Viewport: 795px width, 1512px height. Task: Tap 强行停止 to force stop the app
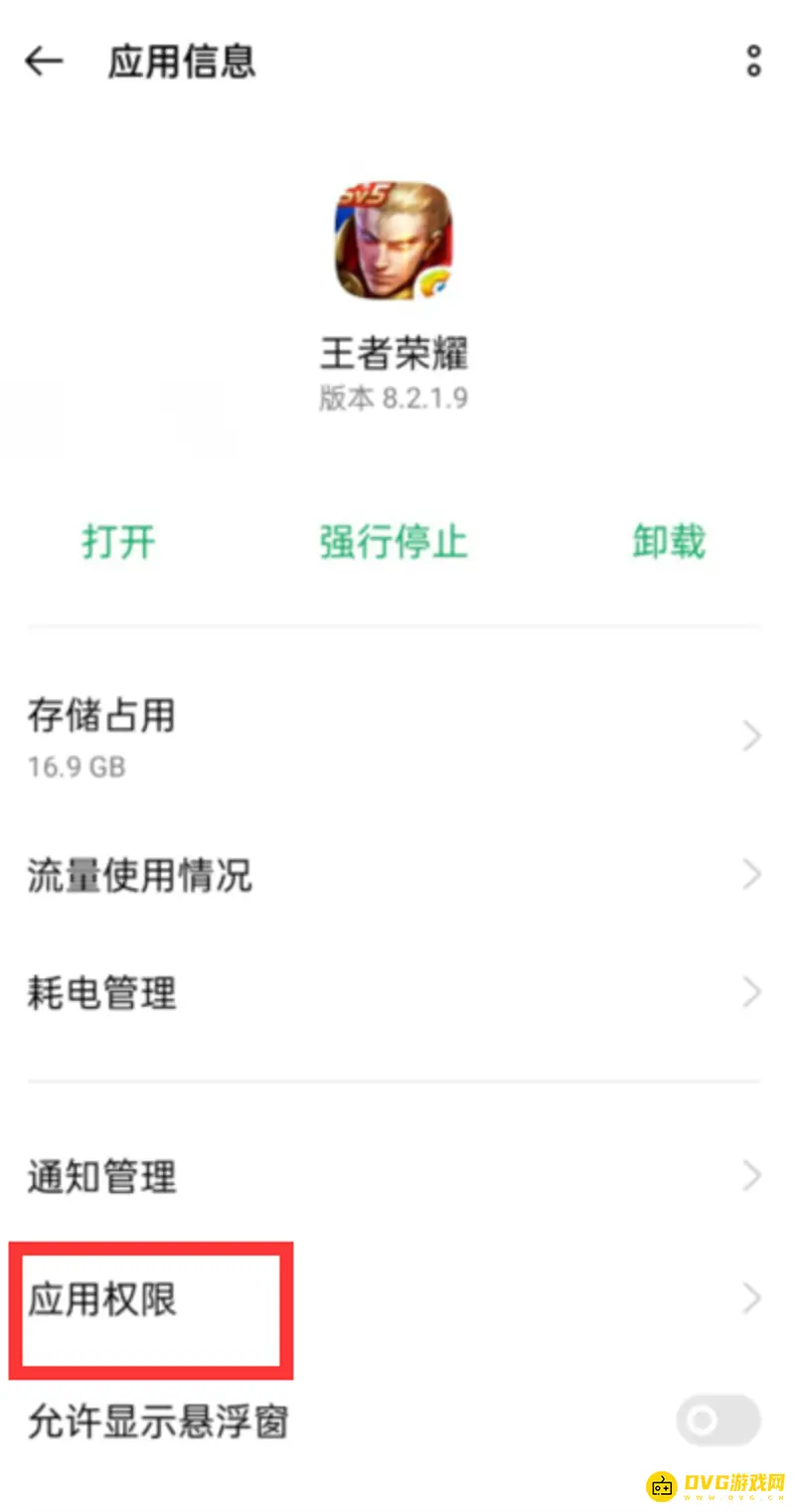coord(393,541)
